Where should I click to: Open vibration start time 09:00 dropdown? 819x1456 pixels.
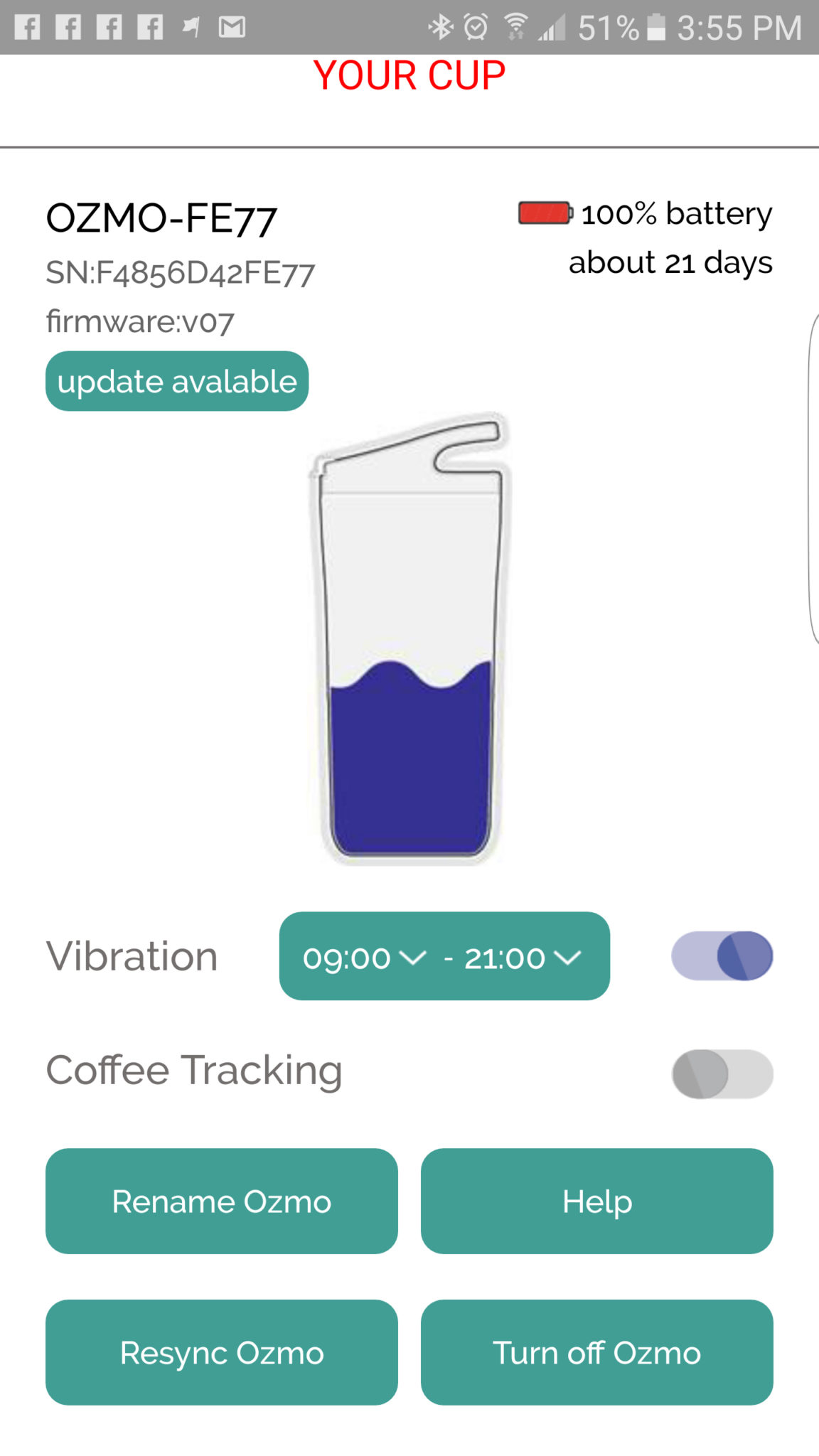tap(364, 957)
